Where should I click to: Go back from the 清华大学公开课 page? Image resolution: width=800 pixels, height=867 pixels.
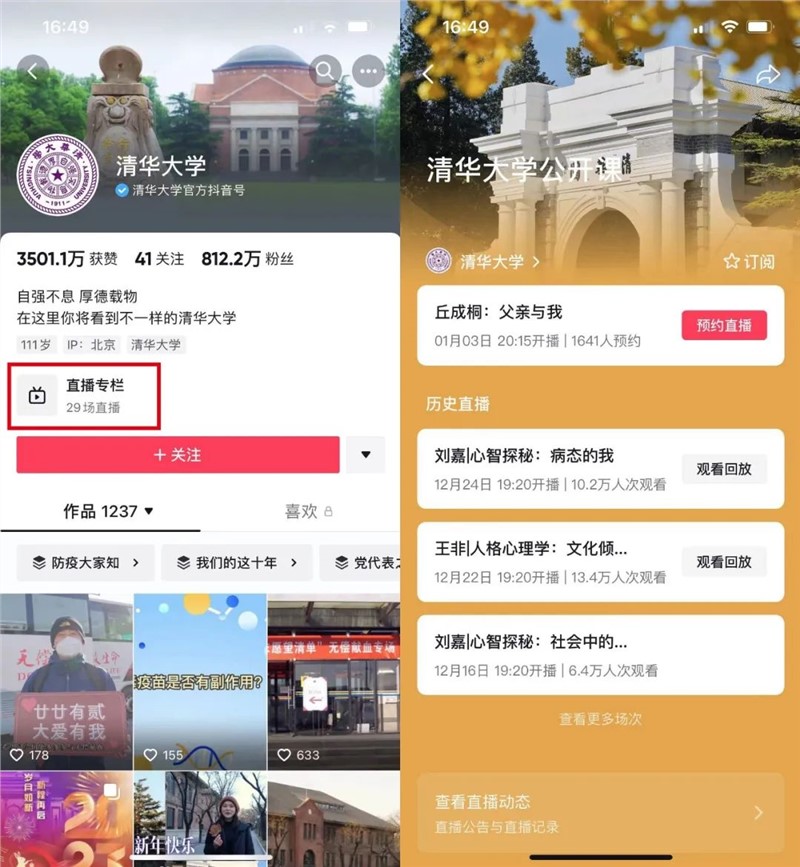[x=428, y=75]
